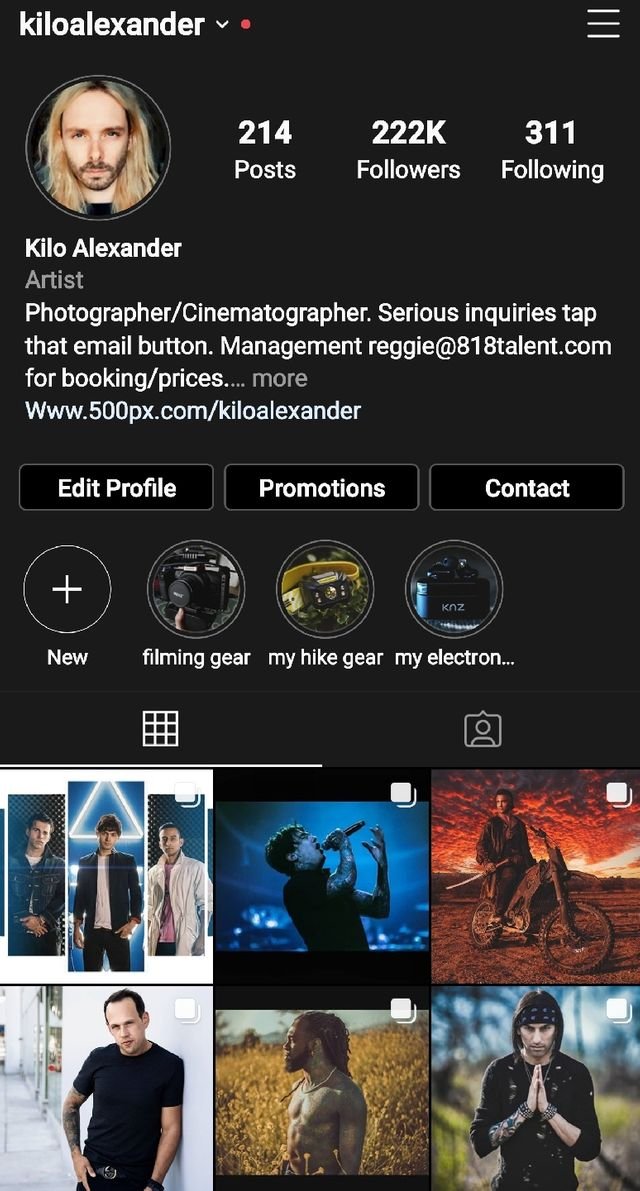
Task: Open the profile picture
Action: click(98, 147)
